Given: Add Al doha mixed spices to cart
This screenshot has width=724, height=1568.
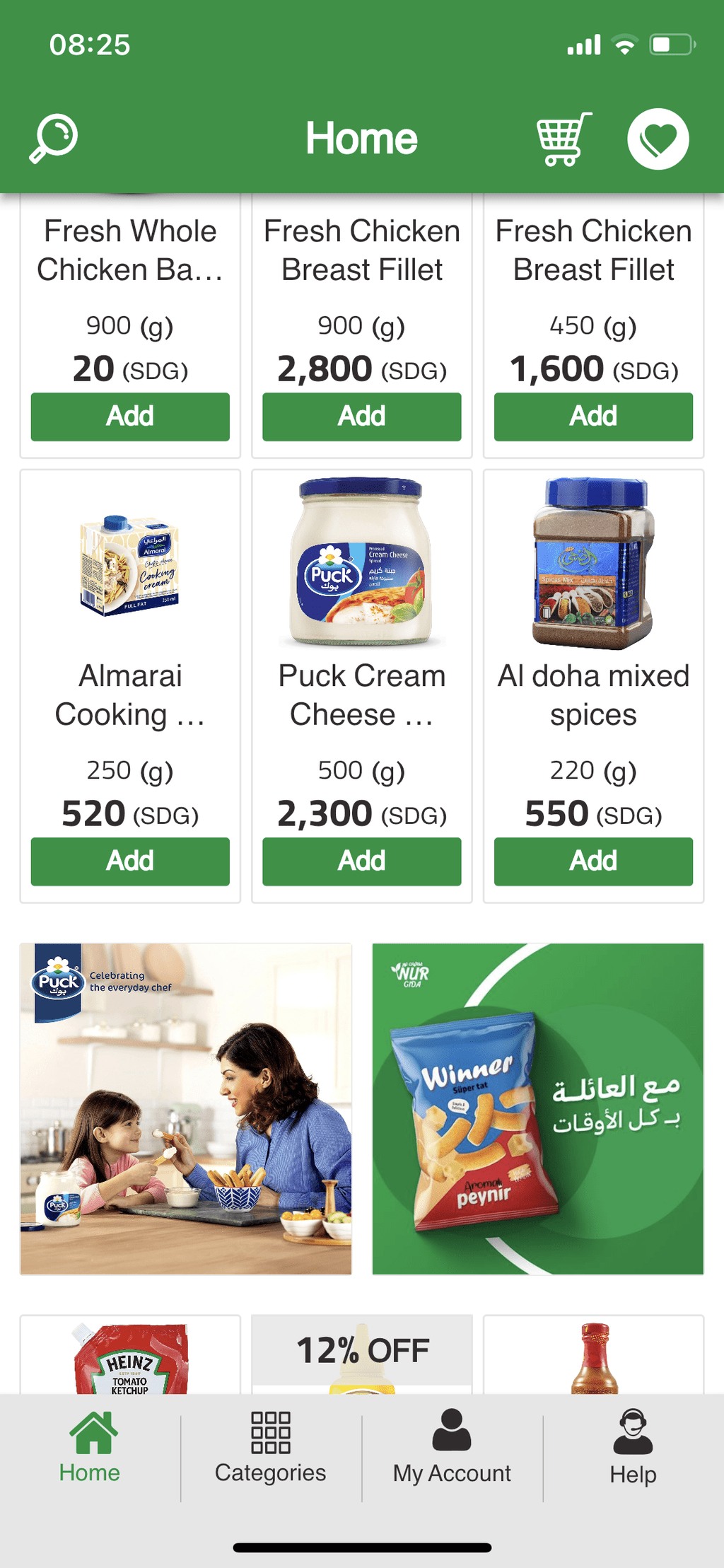Looking at the screenshot, I should (593, 861).
